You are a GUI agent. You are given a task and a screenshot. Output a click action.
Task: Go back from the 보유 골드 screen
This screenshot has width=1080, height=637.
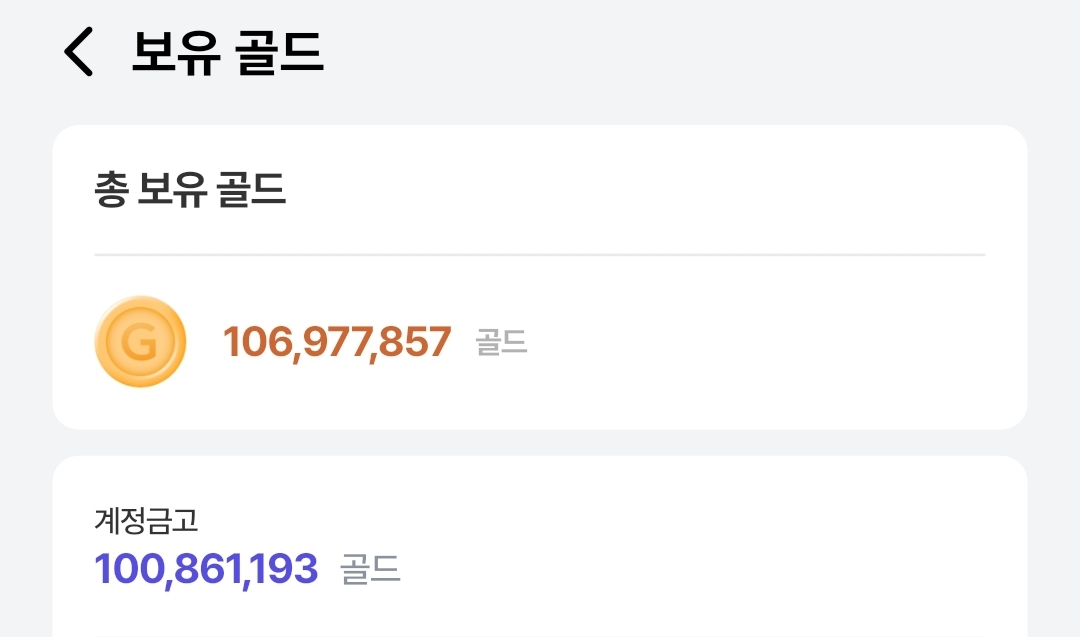79,52
